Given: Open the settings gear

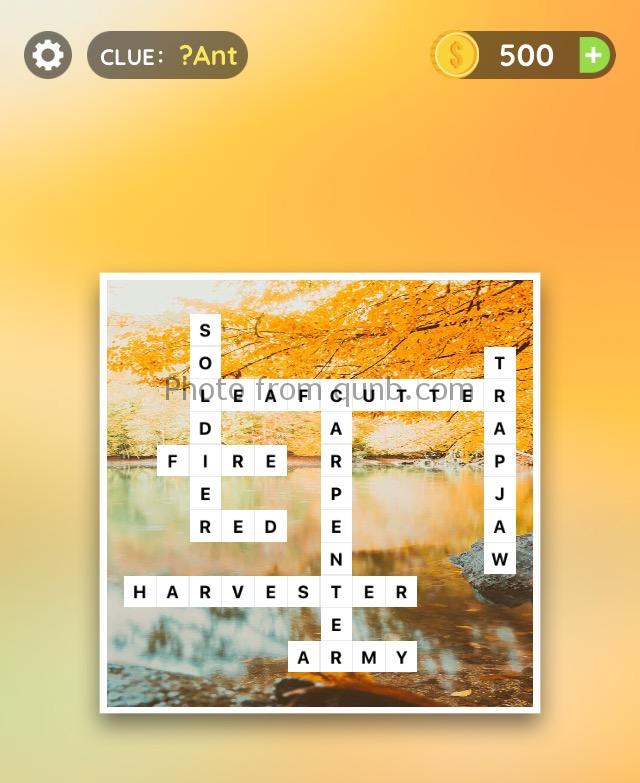Looking at the screenshot, I should (48, 55).
